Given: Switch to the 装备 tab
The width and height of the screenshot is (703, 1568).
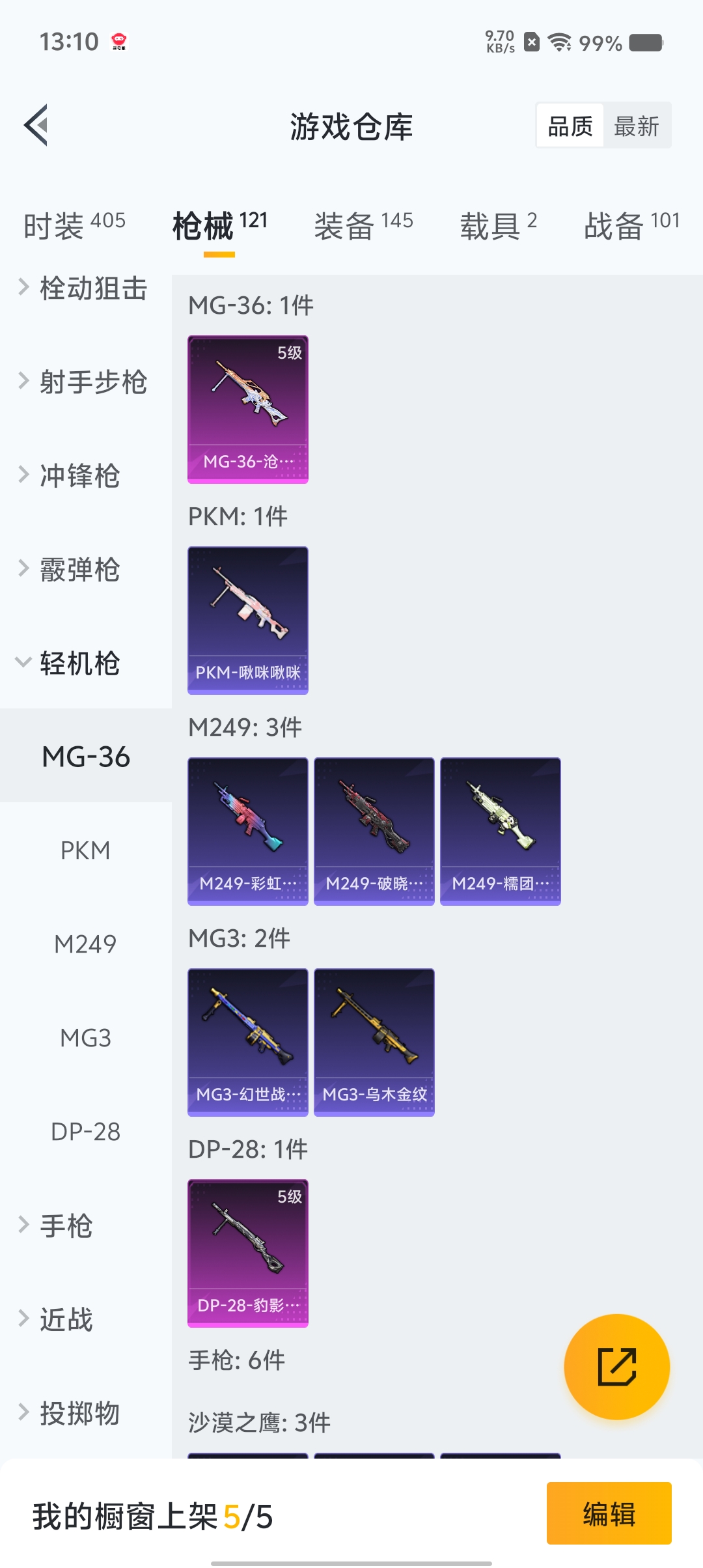Looking at the screenshot, I should [x=363, y=225].
